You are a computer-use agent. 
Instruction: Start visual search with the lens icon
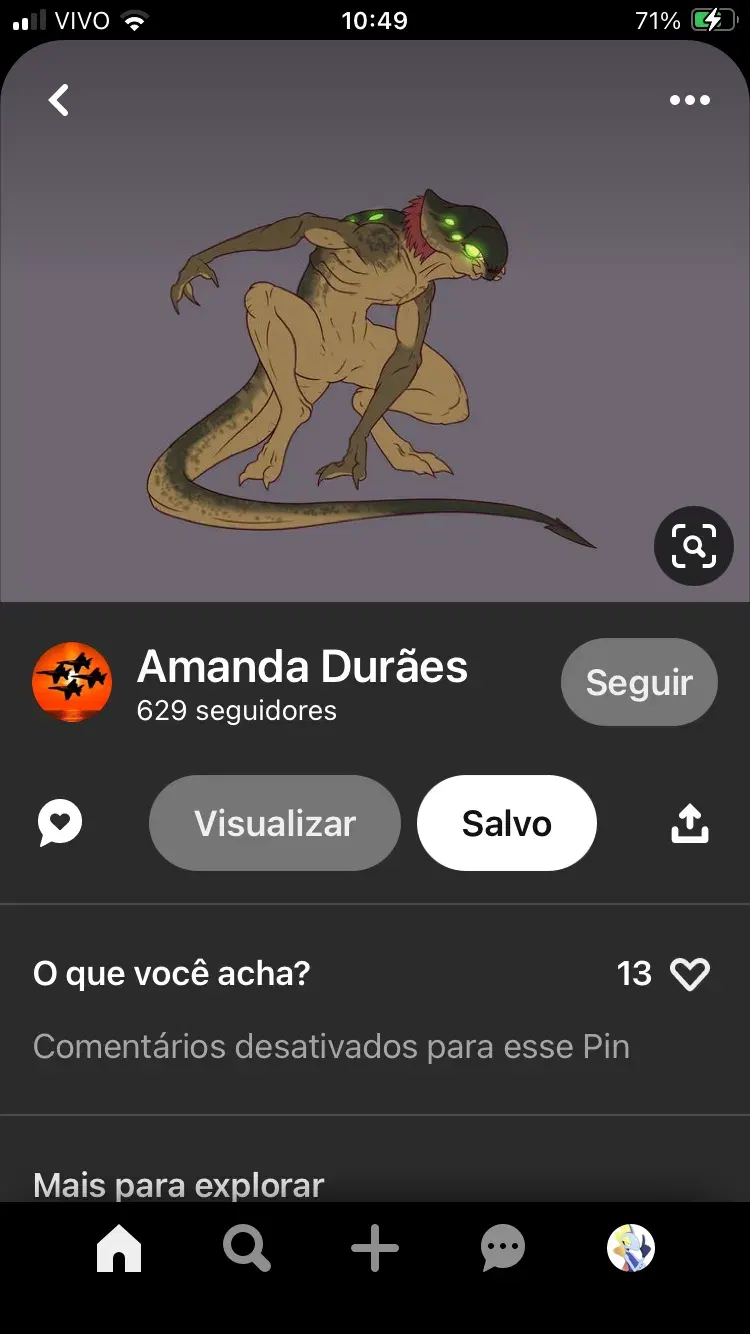coord(694,546)
